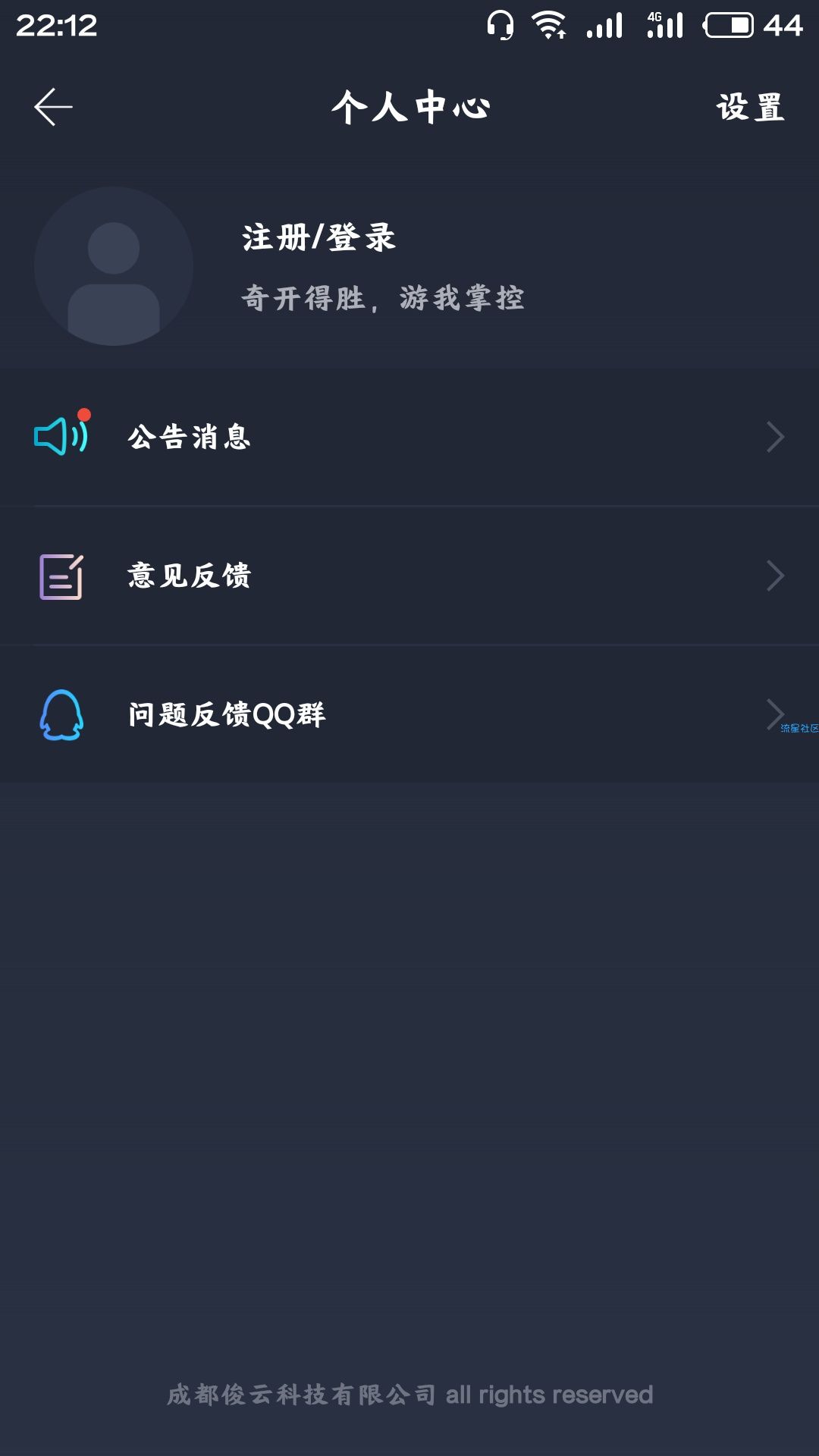This screenshot has width=819, height=1456.
Task: Open 问题反馈QQ群 row
Action: tap(409, 714)
